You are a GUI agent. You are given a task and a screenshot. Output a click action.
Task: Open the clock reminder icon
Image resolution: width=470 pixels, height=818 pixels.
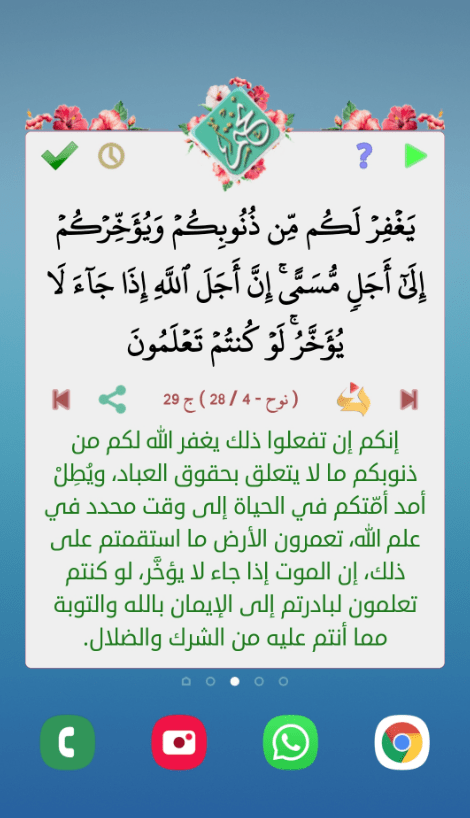pyautogui.click(x=111, y=156)
